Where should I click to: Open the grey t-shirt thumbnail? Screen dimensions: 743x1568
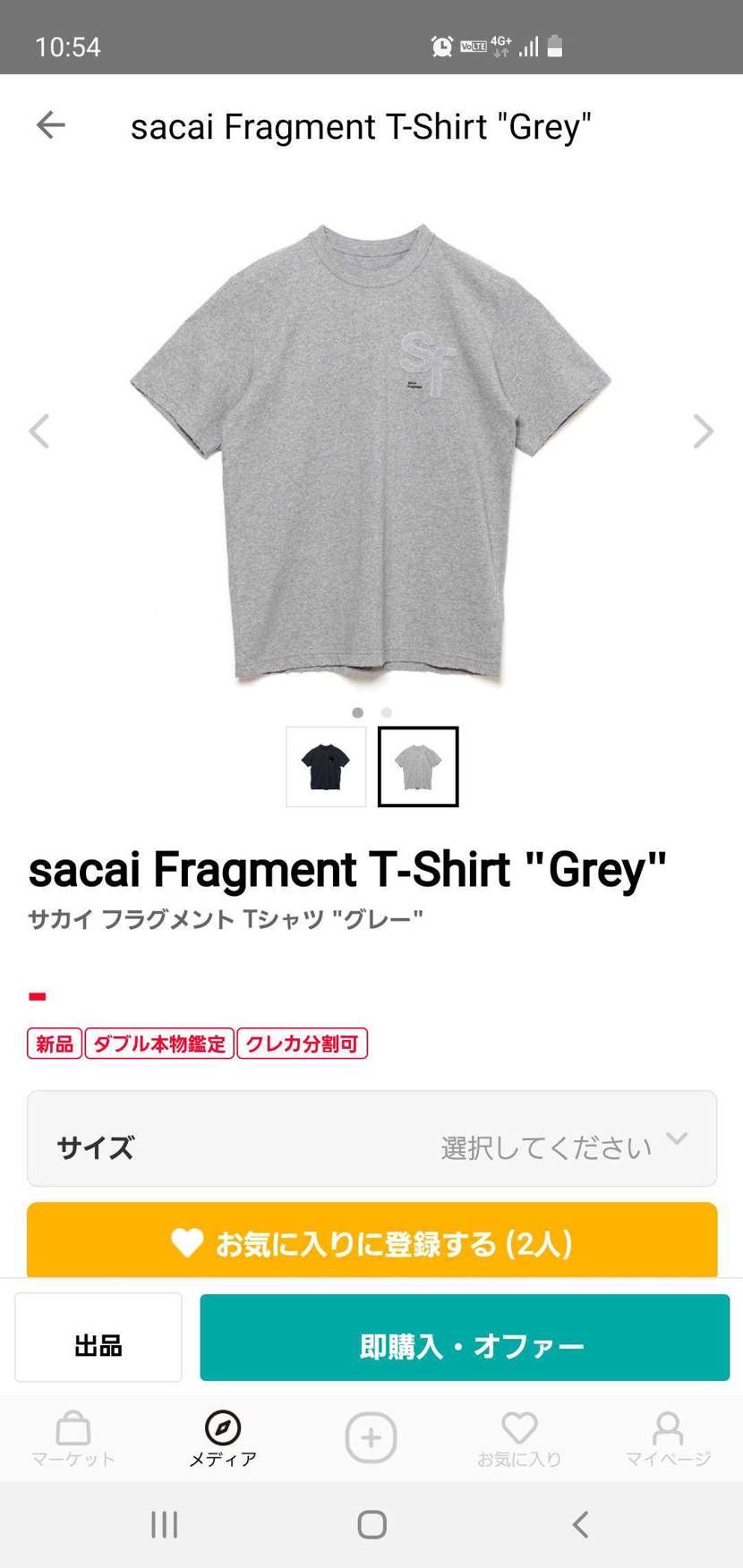click(418, 768)
